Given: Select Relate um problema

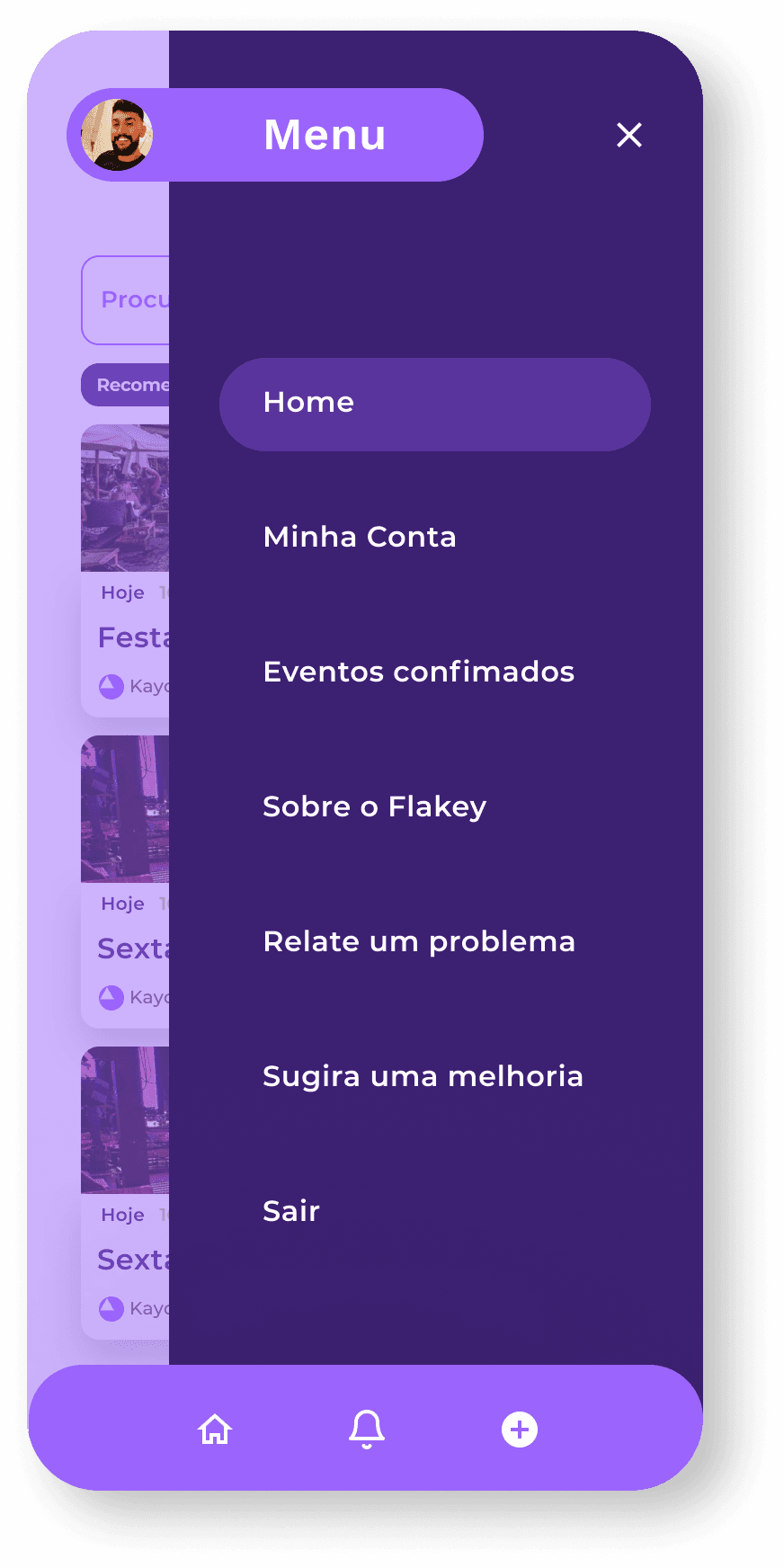Looking at the screenshot, I should [419, 941].
